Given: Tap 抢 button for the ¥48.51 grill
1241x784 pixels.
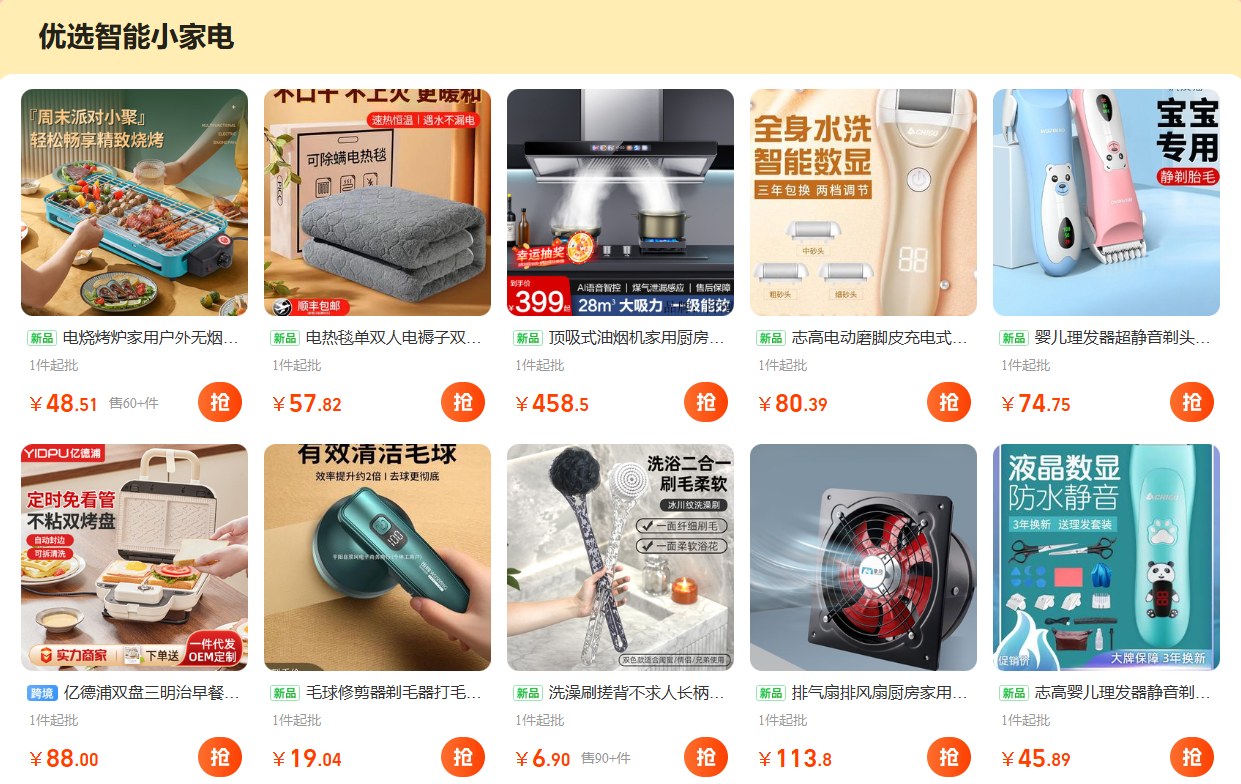Looking at the screenshot, I should point(220,402).
